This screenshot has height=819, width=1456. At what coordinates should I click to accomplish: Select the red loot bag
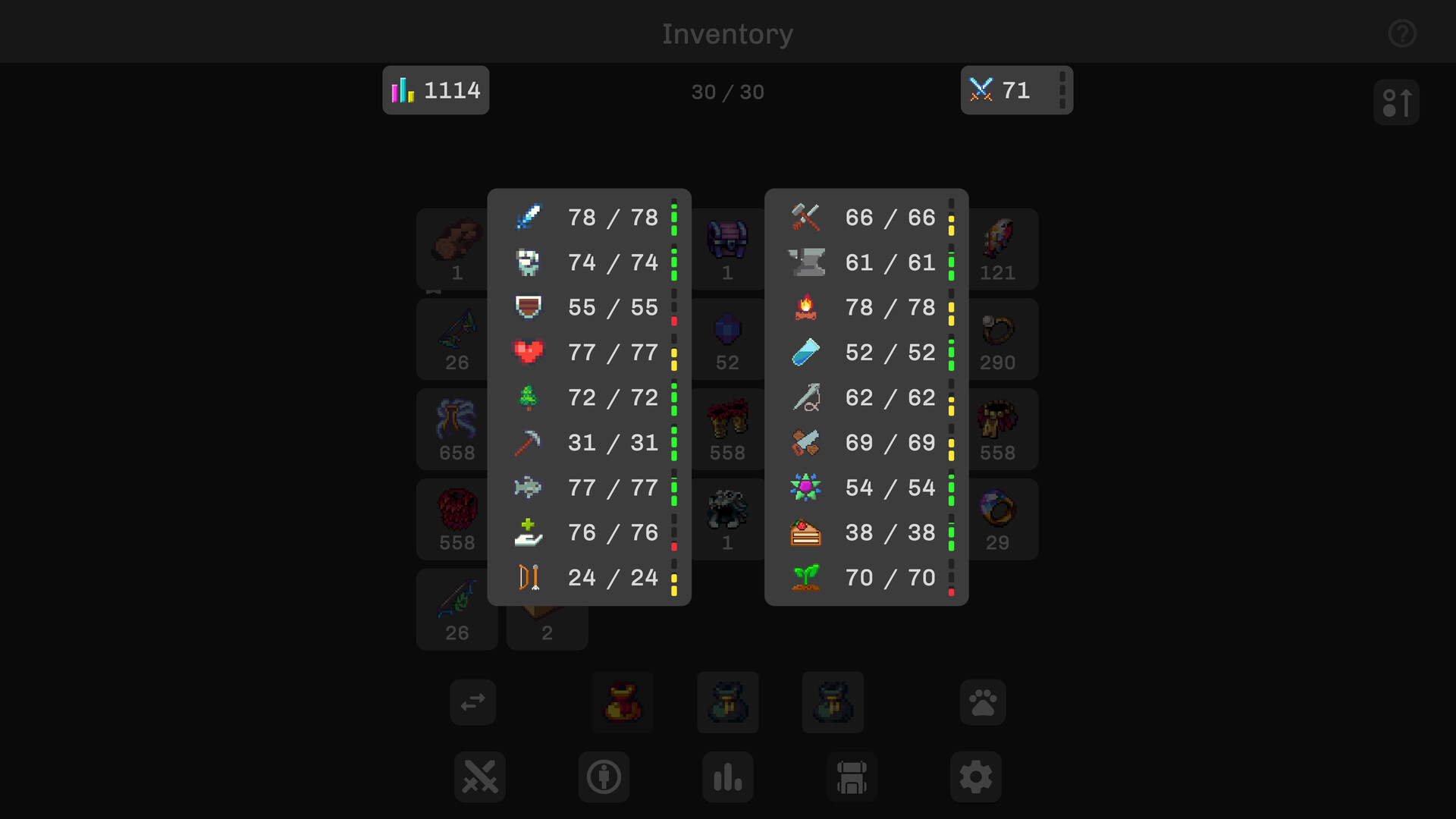623,702
